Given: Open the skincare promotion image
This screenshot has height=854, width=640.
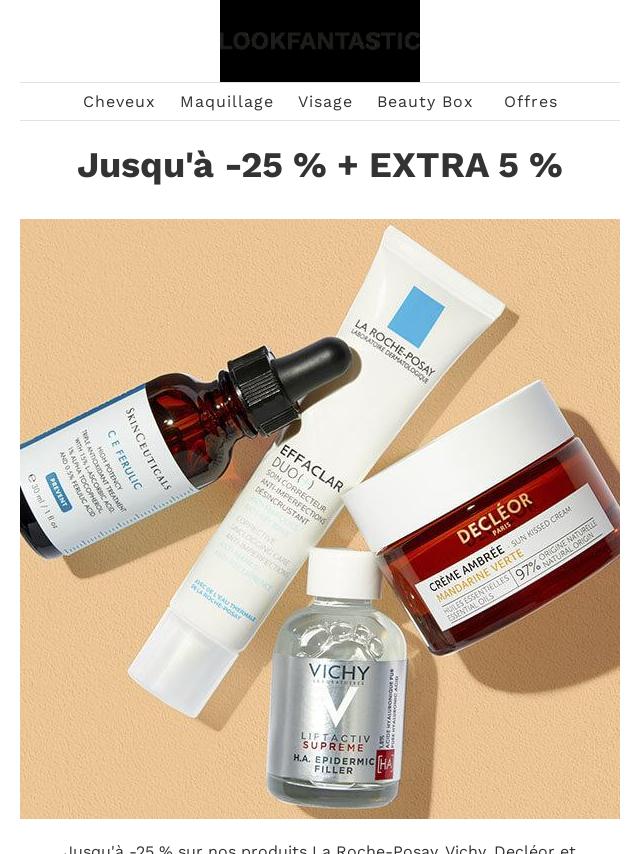Looking at the screenshot, I should [x=320, y=518].
